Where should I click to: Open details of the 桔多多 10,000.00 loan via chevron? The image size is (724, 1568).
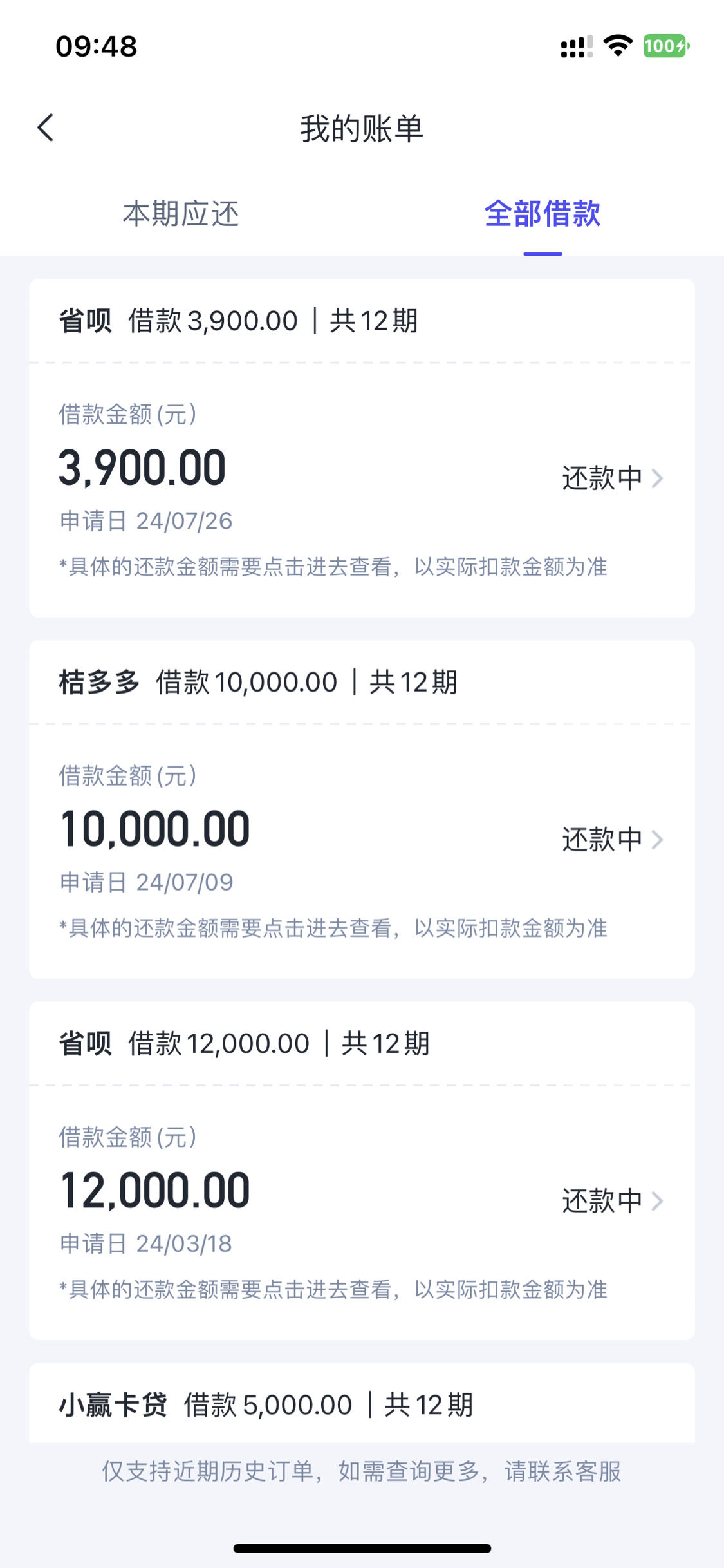(x=658, y=840)
